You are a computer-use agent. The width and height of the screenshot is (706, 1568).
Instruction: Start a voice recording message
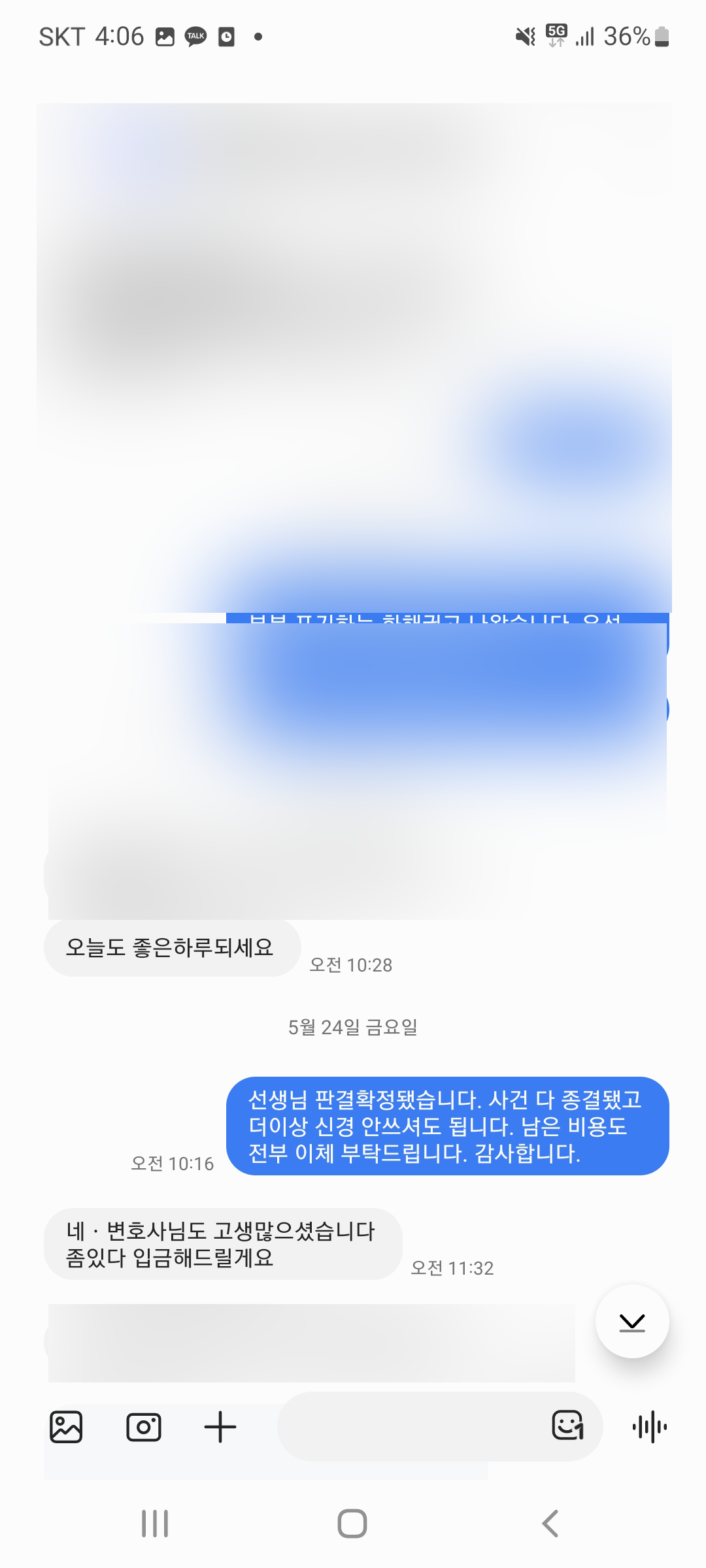point(650,1427)
